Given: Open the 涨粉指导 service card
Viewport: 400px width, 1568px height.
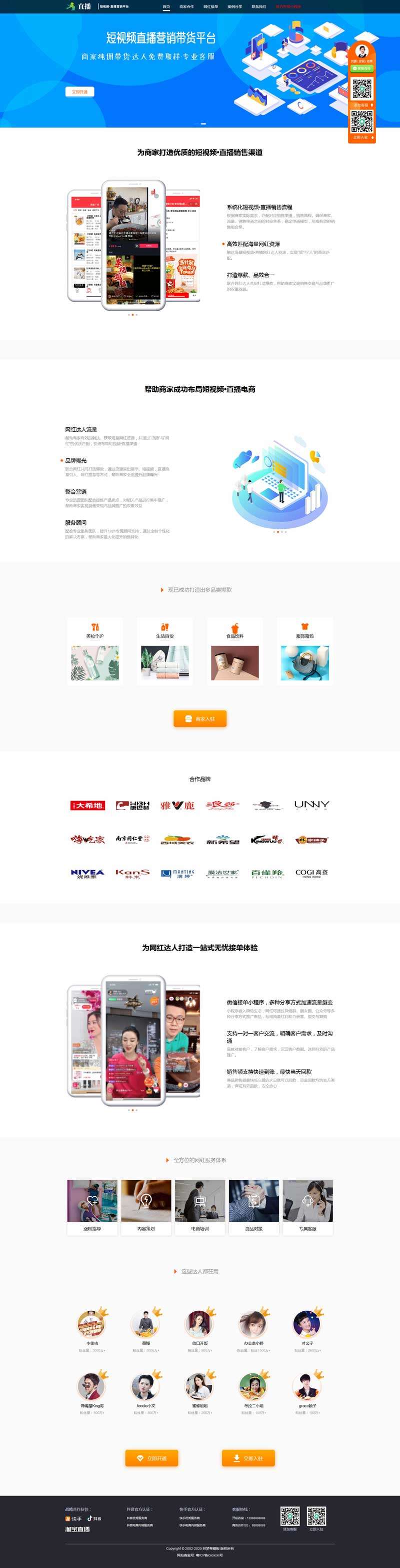Looking at the screenshot, I should coord(92,1207).
